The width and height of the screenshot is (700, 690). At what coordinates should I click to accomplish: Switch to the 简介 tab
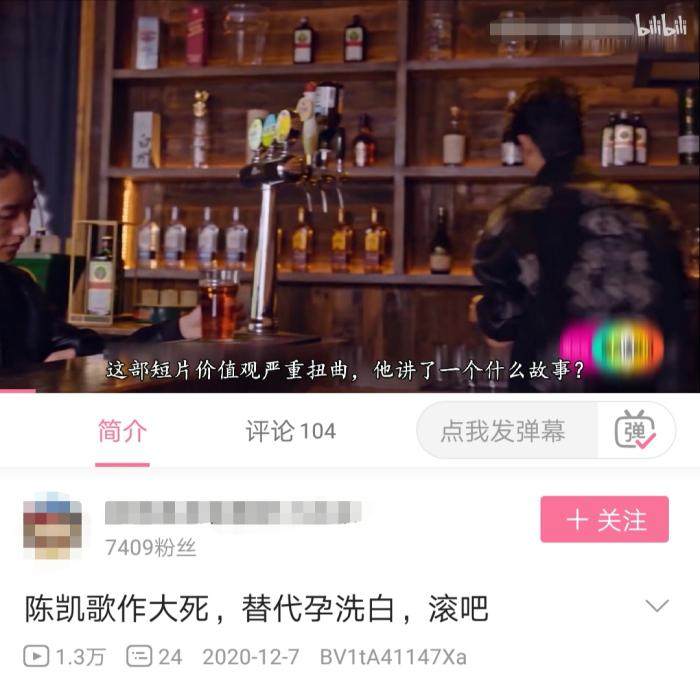click(x=122, y=431)
